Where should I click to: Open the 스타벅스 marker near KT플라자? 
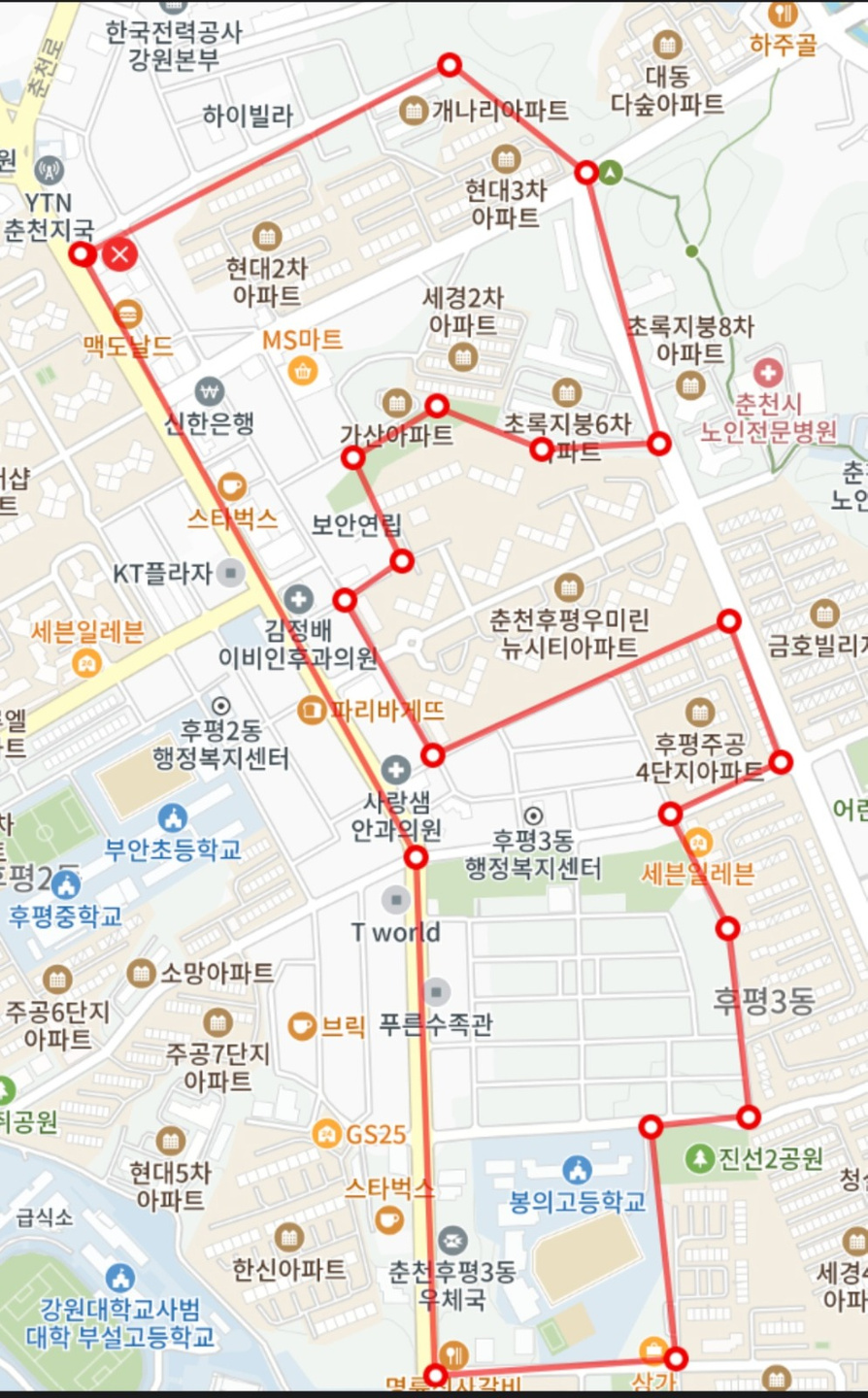[x=231, y=486]
